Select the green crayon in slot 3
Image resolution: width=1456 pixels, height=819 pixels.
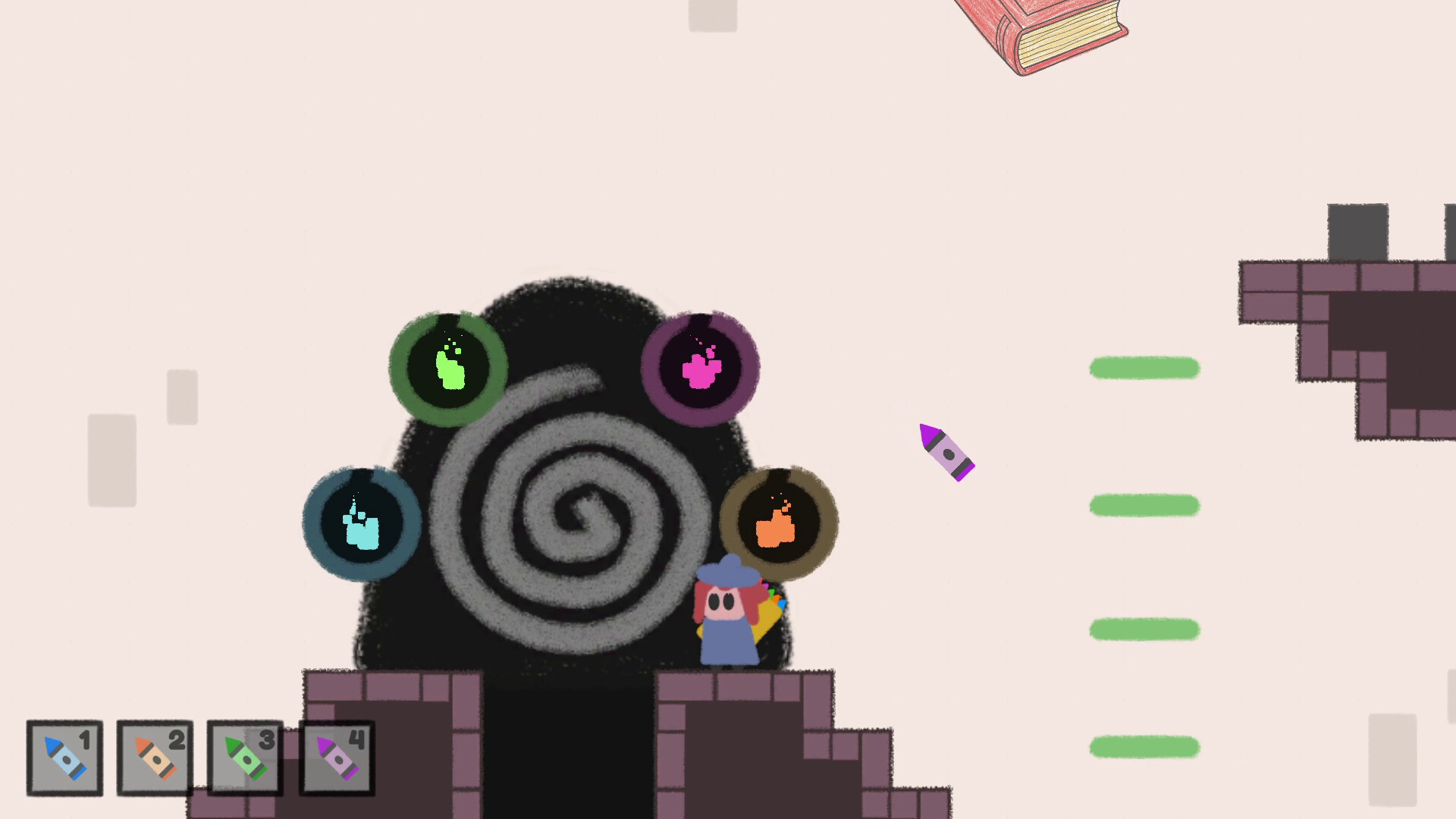click(245, 758)
